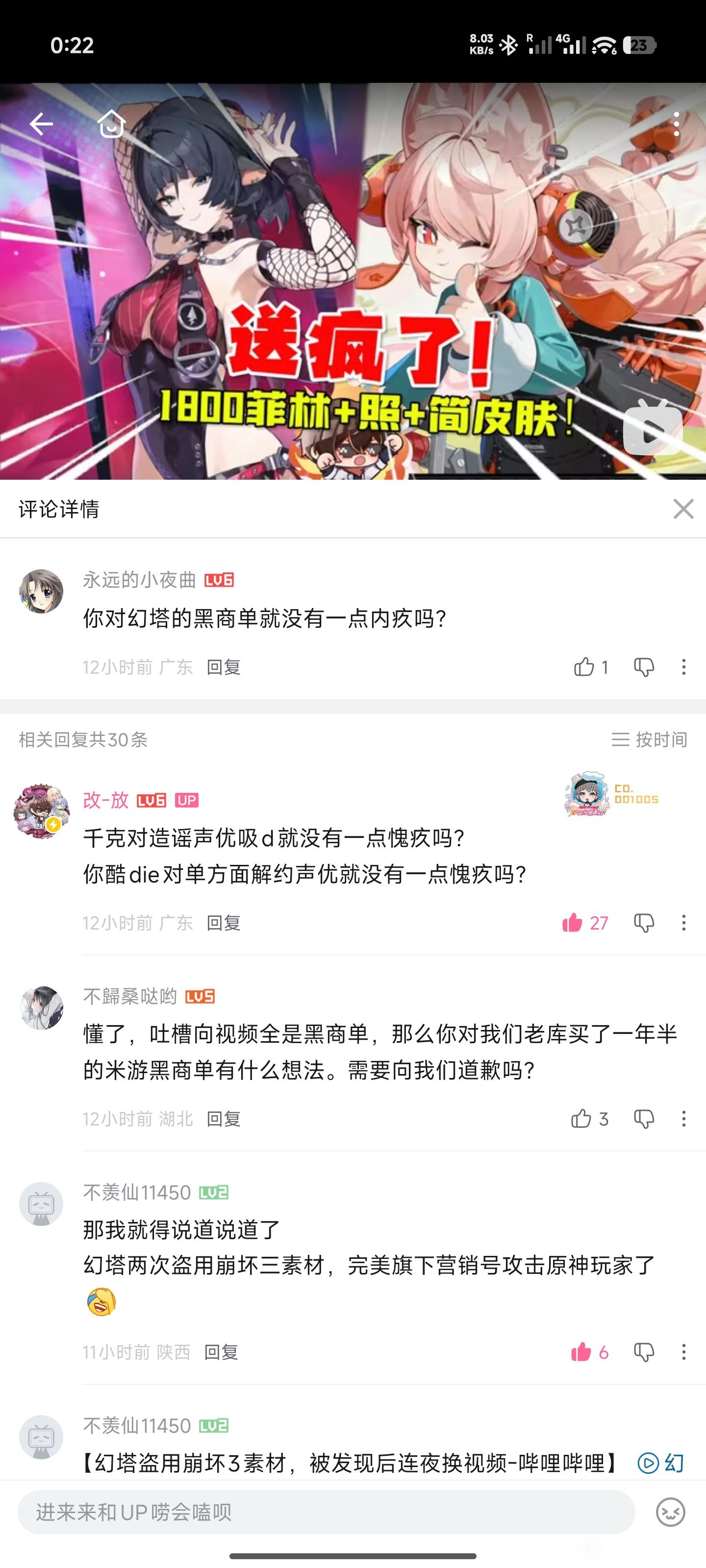Open the home icon over the video
This screenshot has width=706, height=1568.
111,124
